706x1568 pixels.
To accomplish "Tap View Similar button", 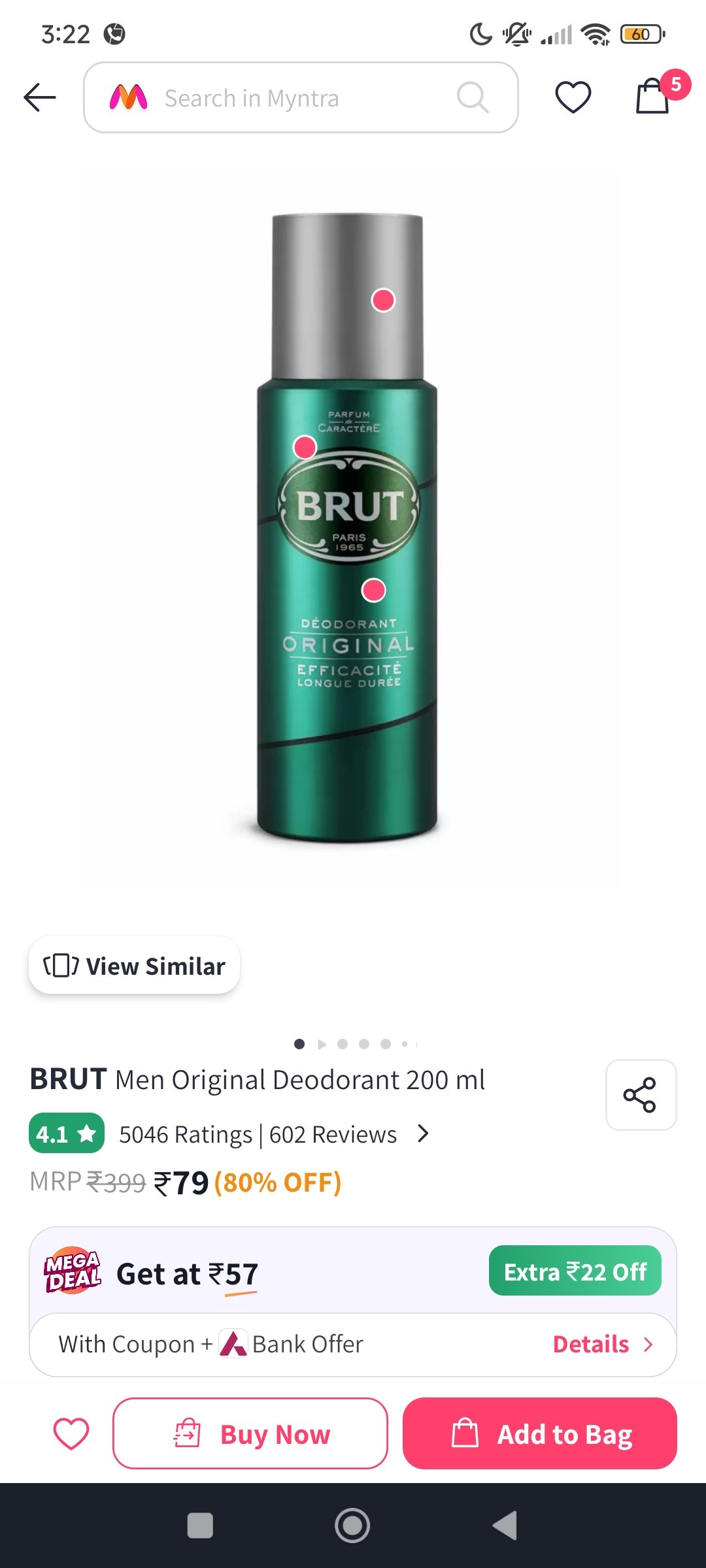I will (135, 966).
